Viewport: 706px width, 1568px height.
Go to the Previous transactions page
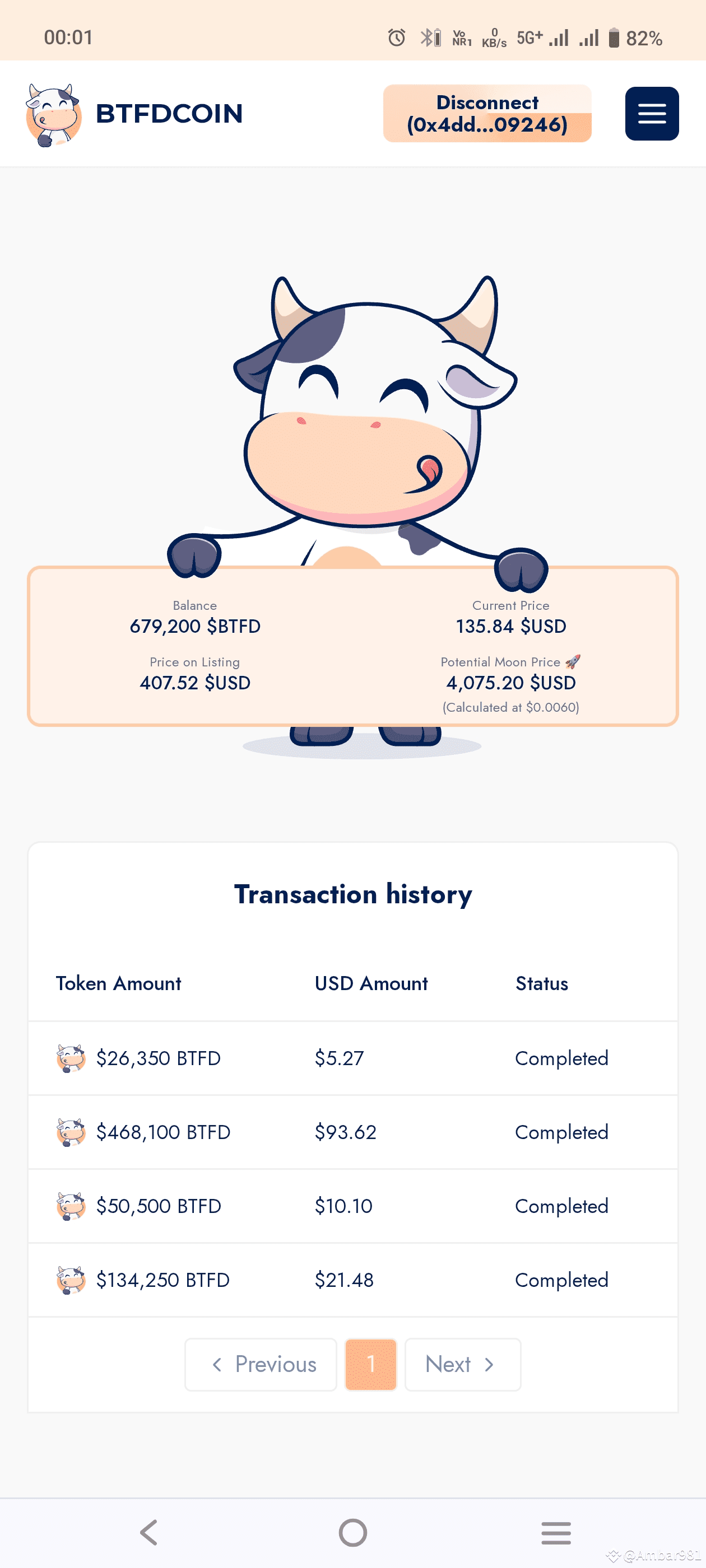(x=261, y=1364)
